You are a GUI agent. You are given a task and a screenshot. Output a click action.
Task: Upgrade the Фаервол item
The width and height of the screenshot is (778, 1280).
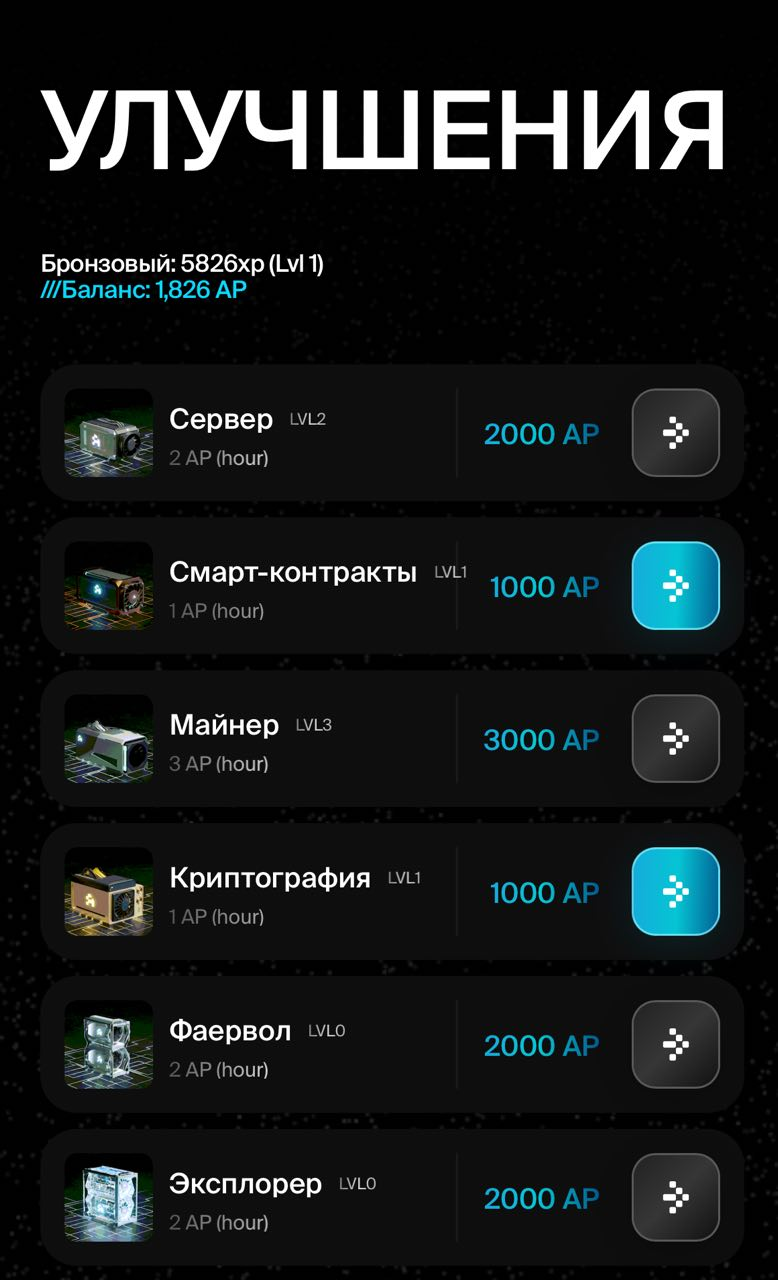click(x=675, y=1045)
